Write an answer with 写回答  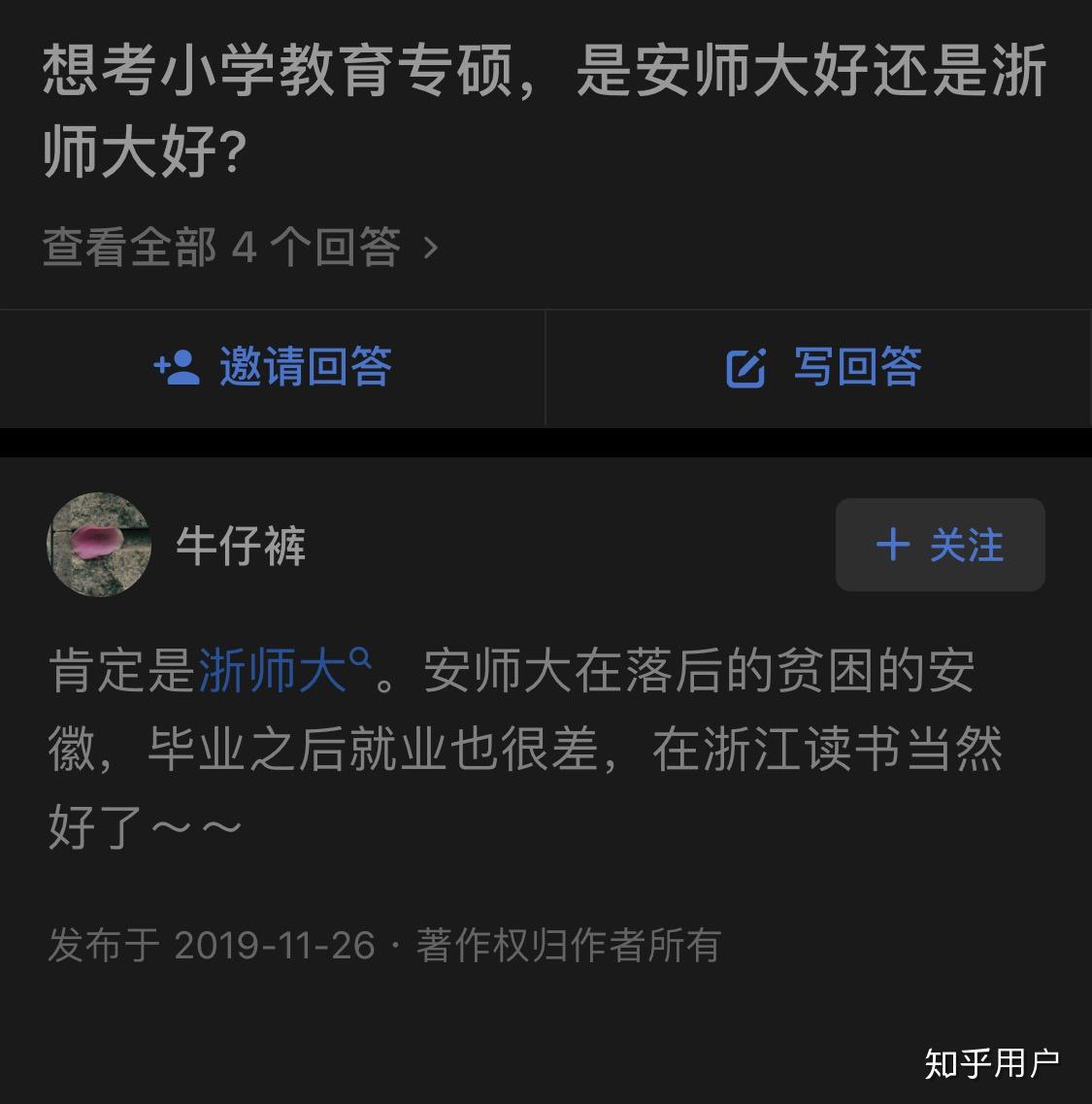[x=823, y=368]
